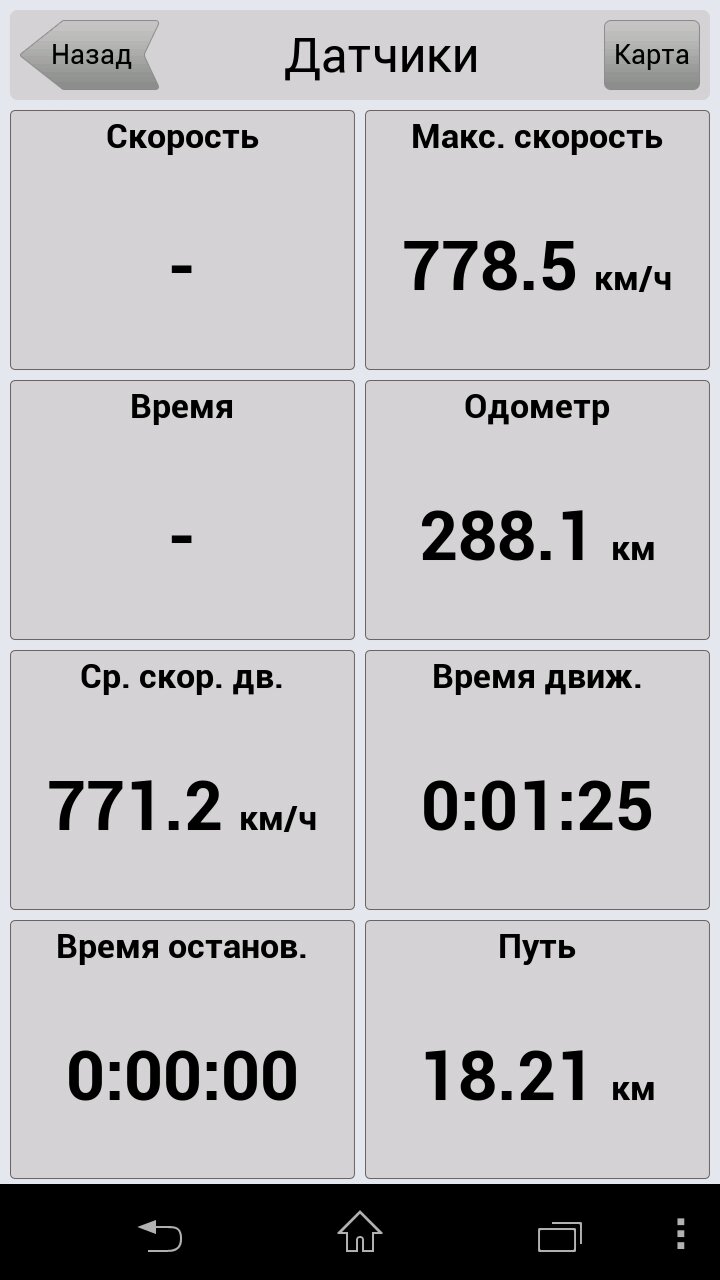Open the system overflow menu dots

coord(681,1232)
